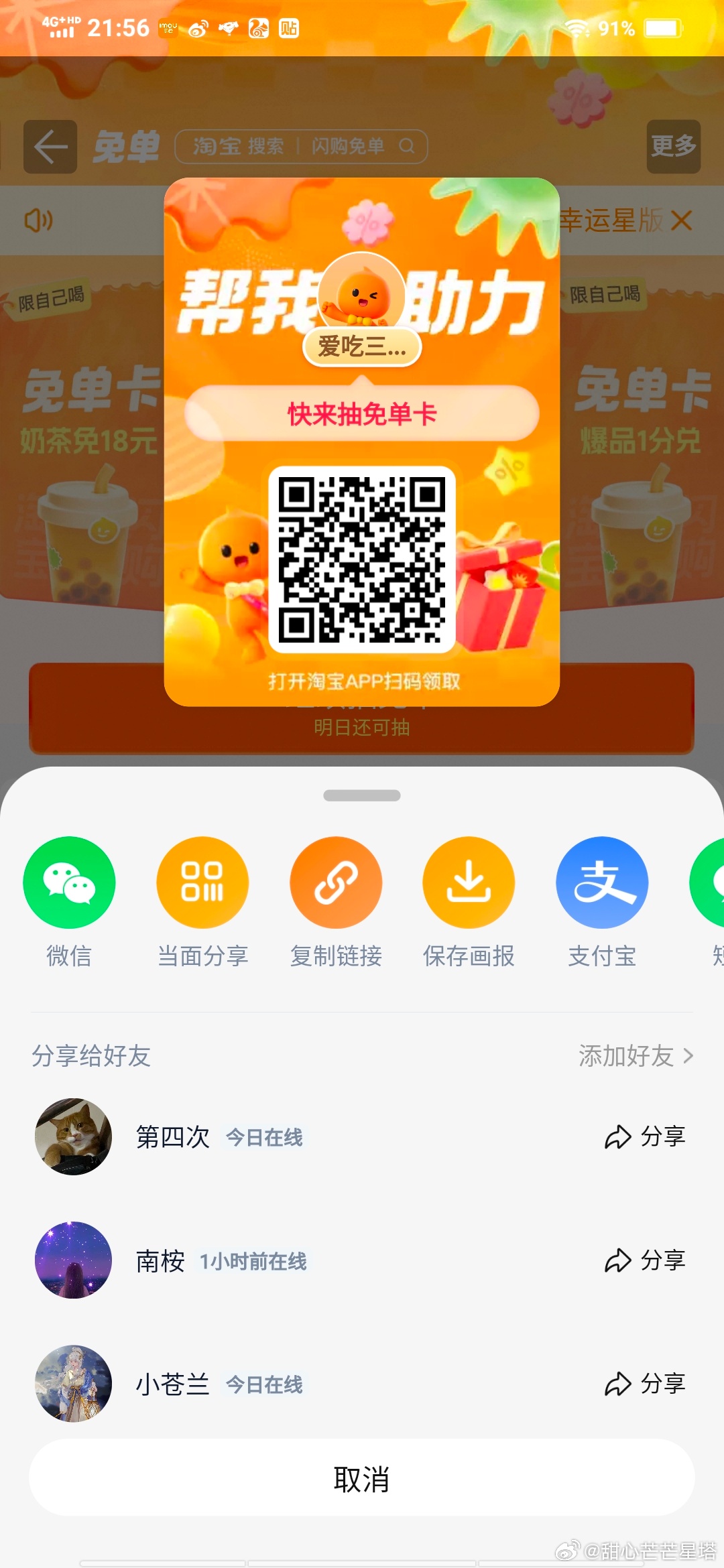Open 添加好友 to add friends
The width and height of the screenshot is (724, 1568).
[636, 1056]
